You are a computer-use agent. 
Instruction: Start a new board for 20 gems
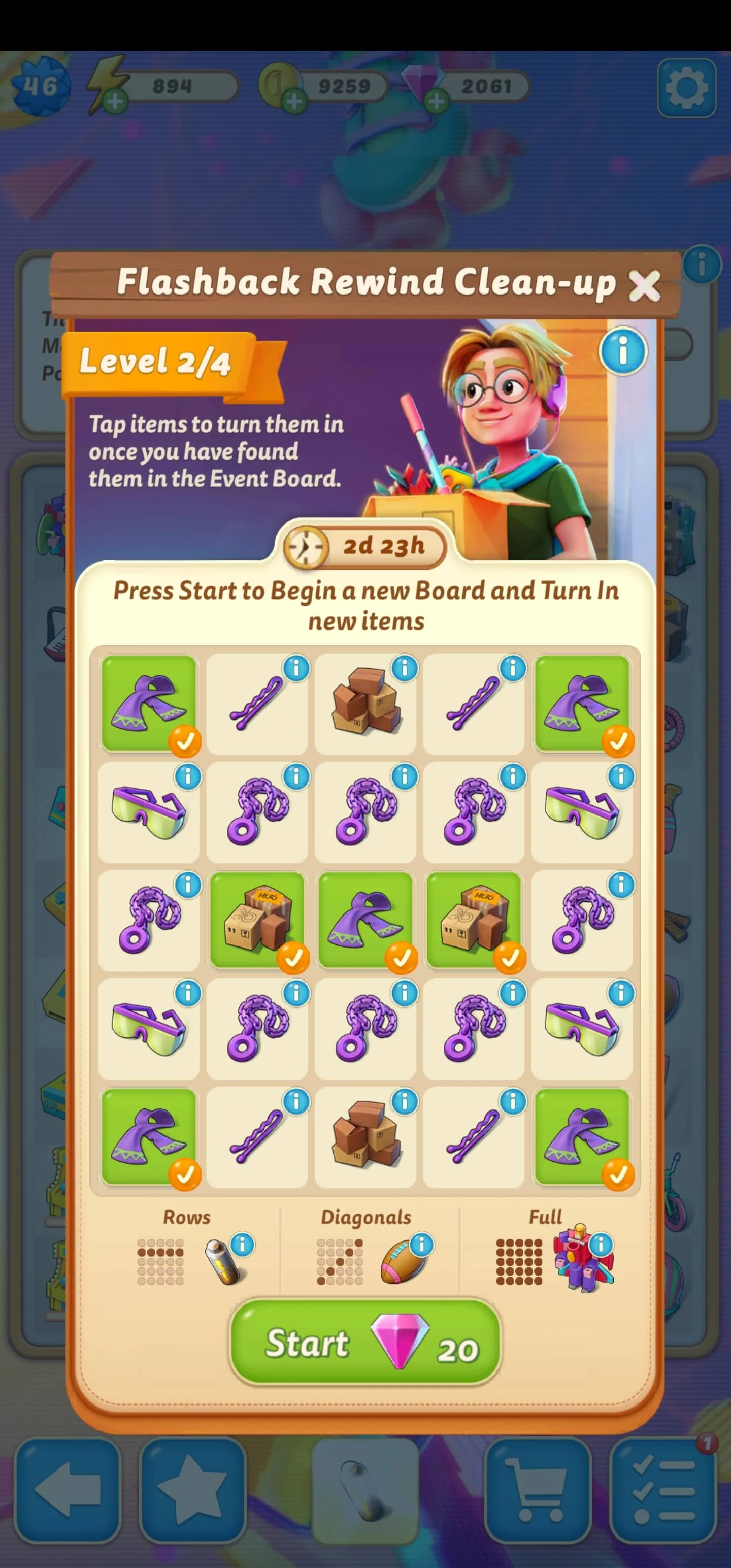point(365,1342)
